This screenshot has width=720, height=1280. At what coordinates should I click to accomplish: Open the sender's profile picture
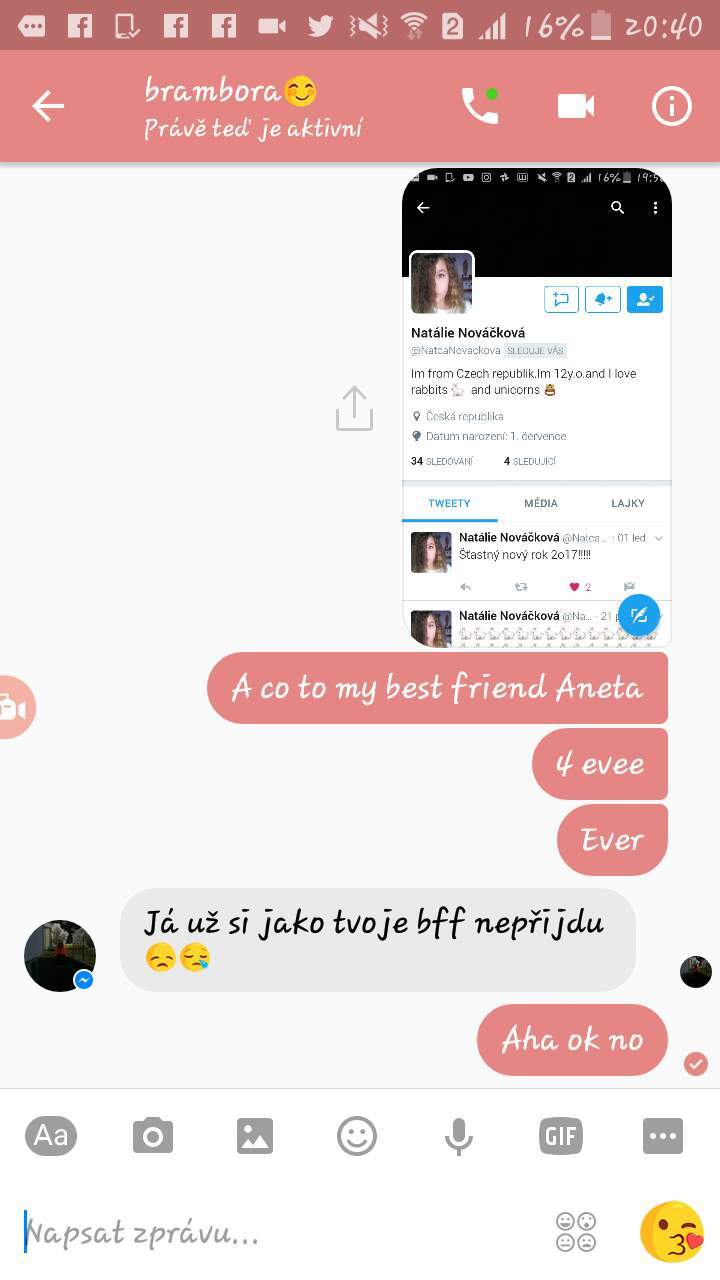60,956
